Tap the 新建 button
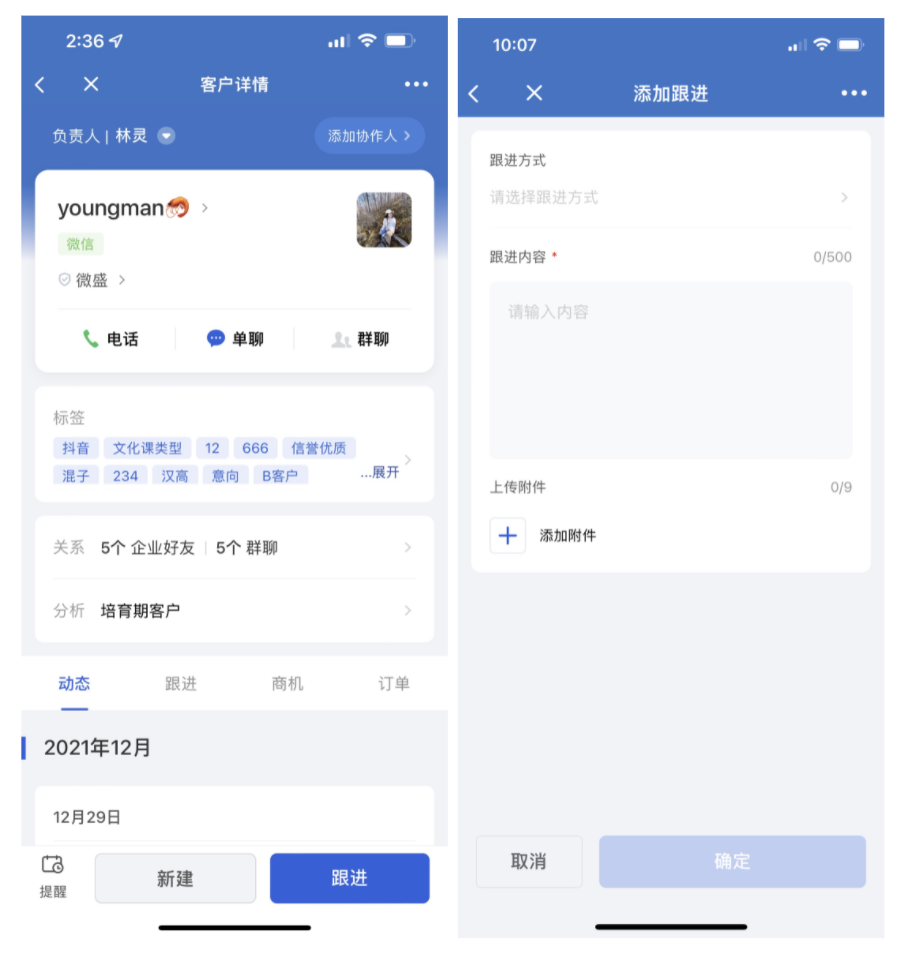The width and height of the screenshot is (906, 964). click(175, 878)
